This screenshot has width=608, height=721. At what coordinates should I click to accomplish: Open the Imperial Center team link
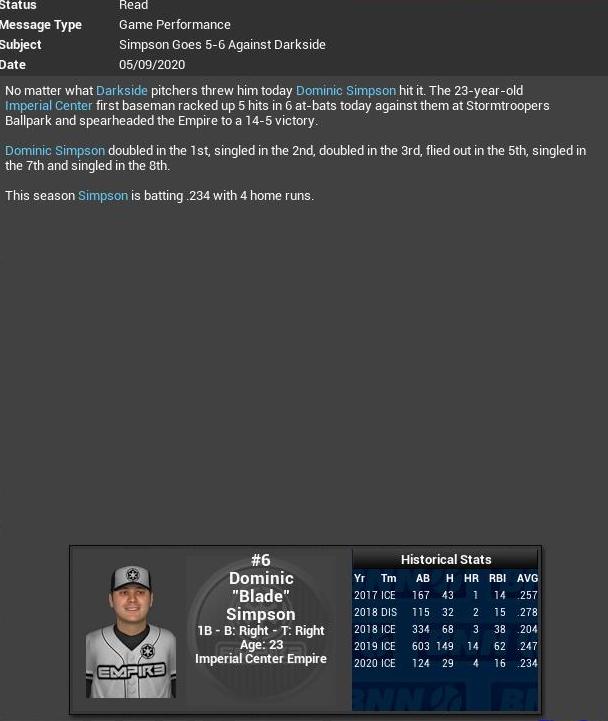tap(48, 106)
